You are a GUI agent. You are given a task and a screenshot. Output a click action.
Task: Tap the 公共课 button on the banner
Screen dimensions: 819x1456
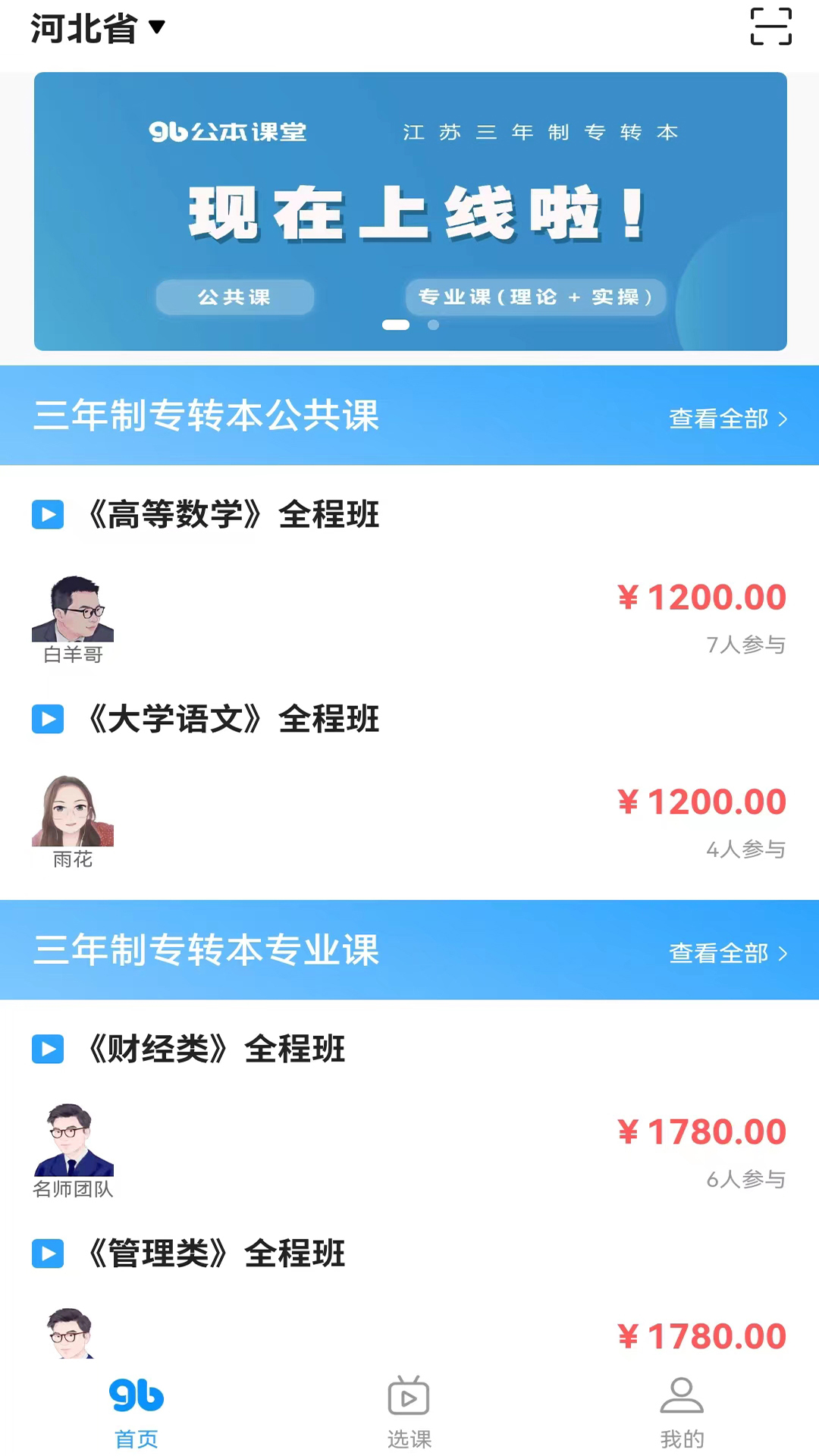[x=234, y=297]
